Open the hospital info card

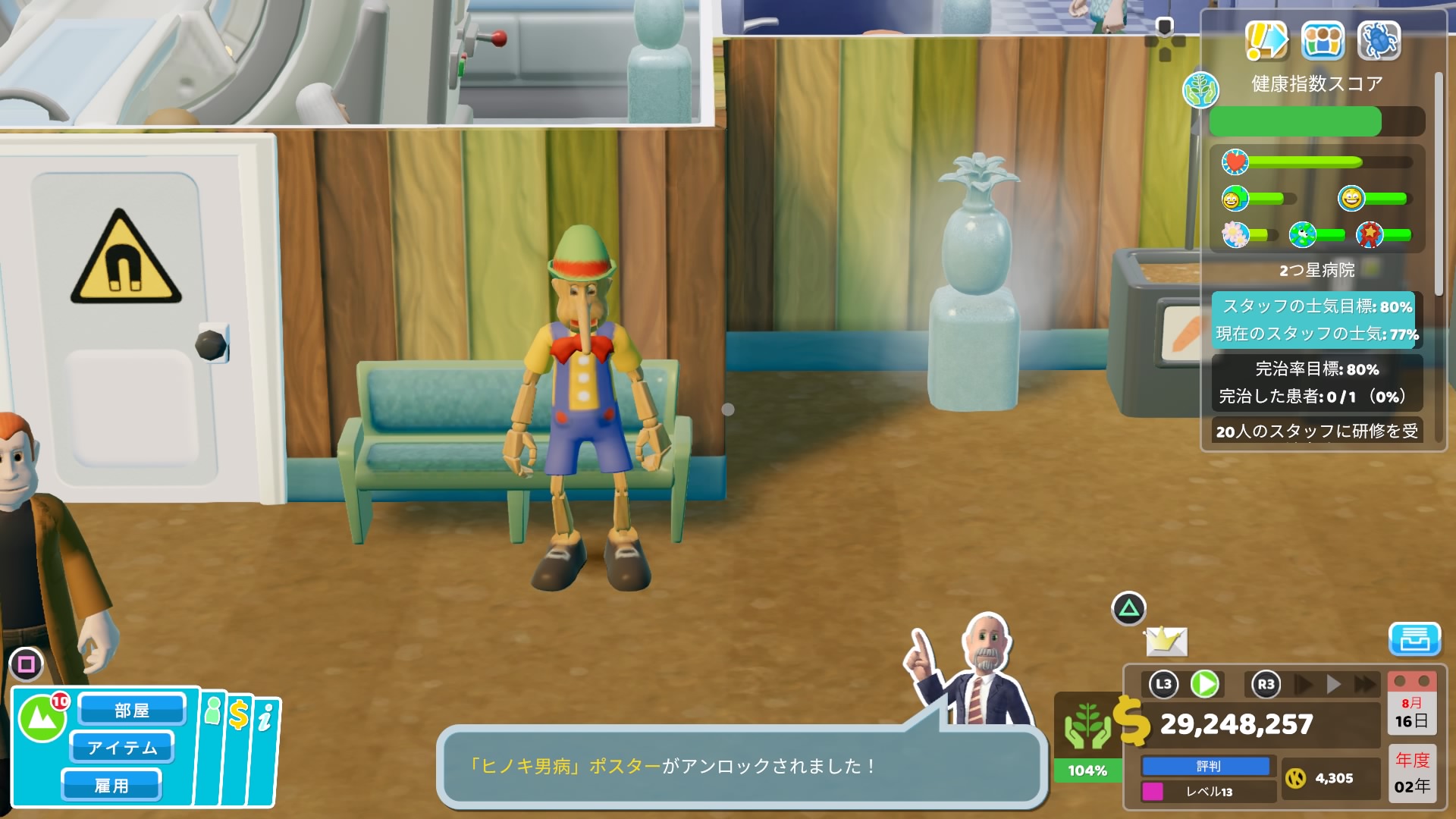264,717
